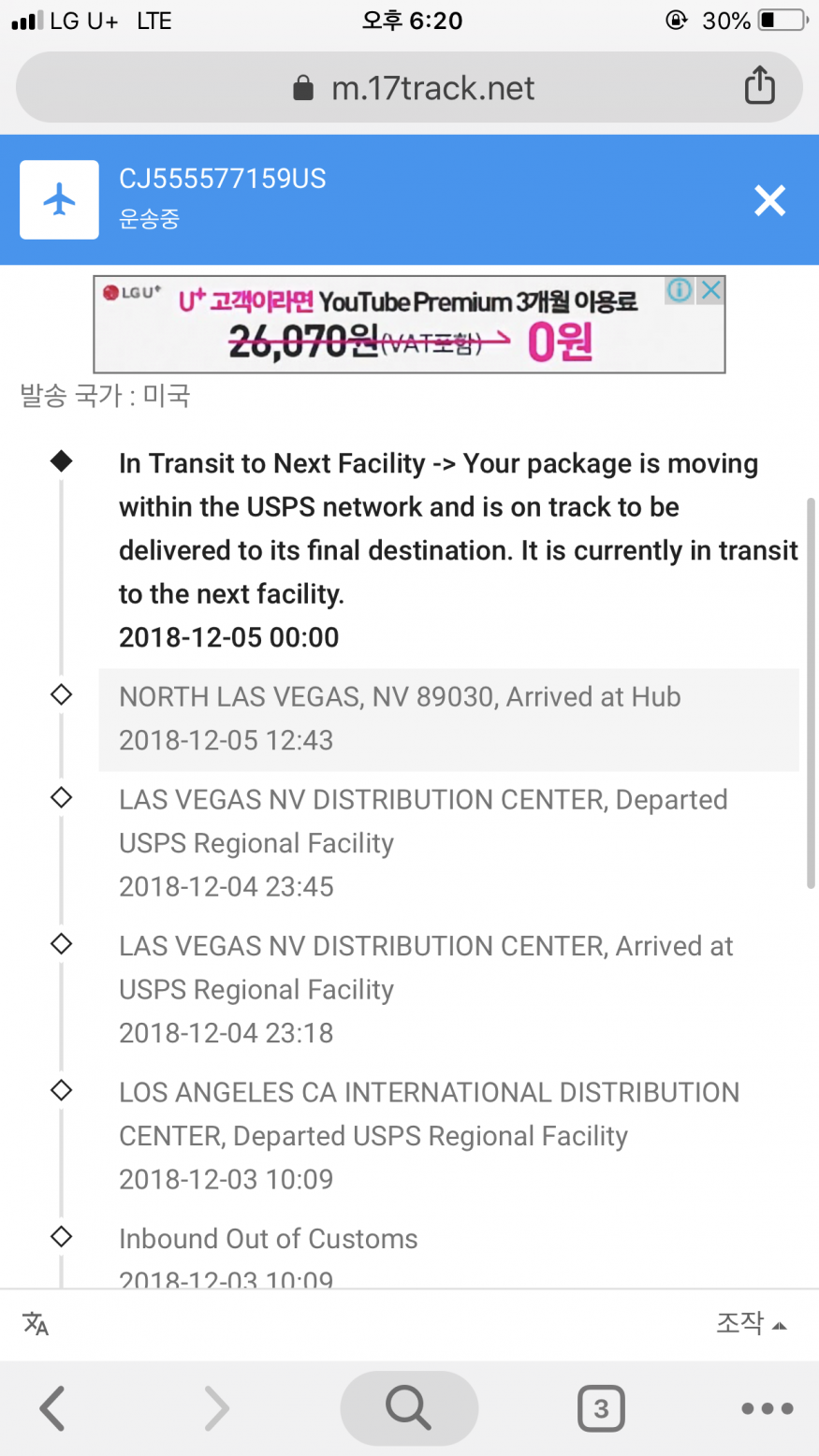
Task: Open the browser more options menu
Action: pos(767,1407)
